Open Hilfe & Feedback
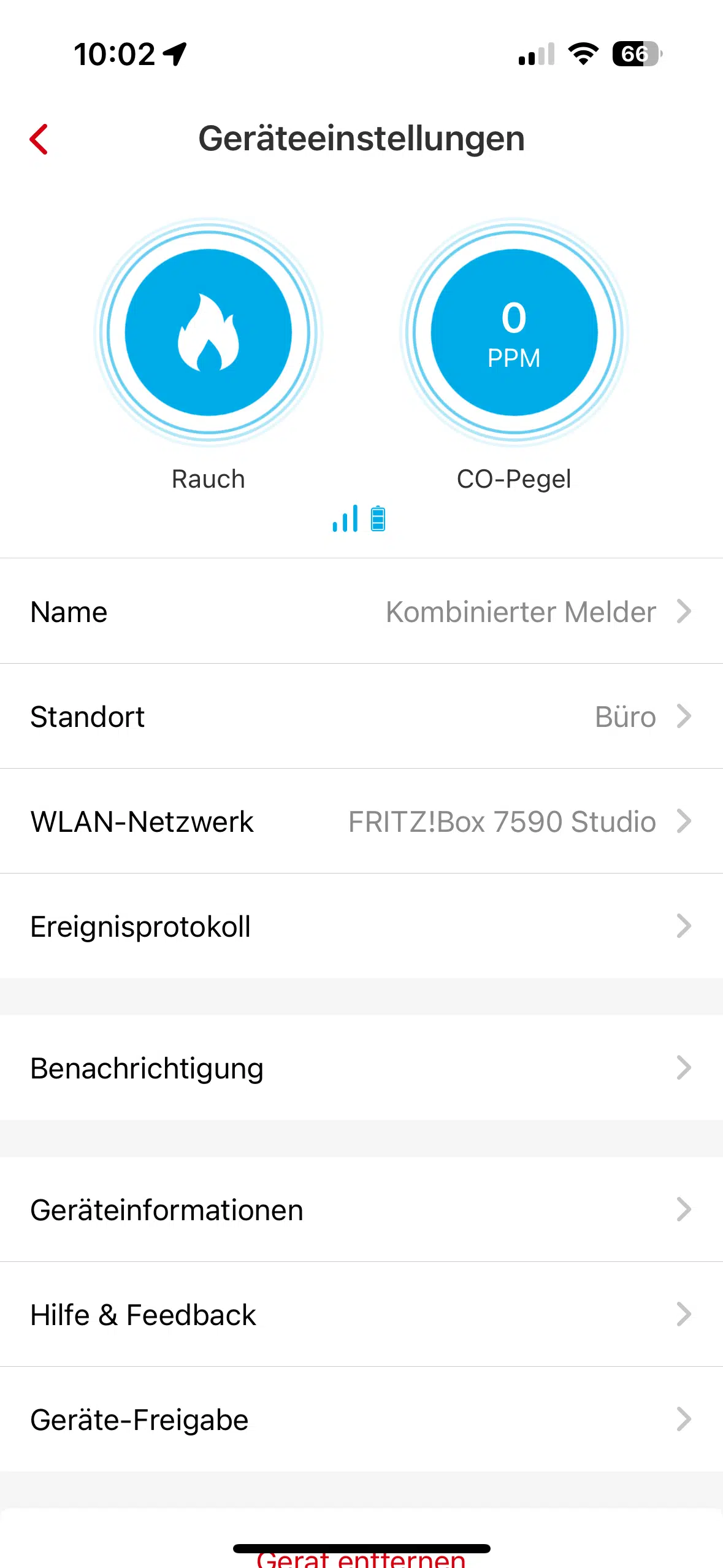The width and height of the screenshot is (723, 1568). pyautogui.click(x=361, y=1315)
